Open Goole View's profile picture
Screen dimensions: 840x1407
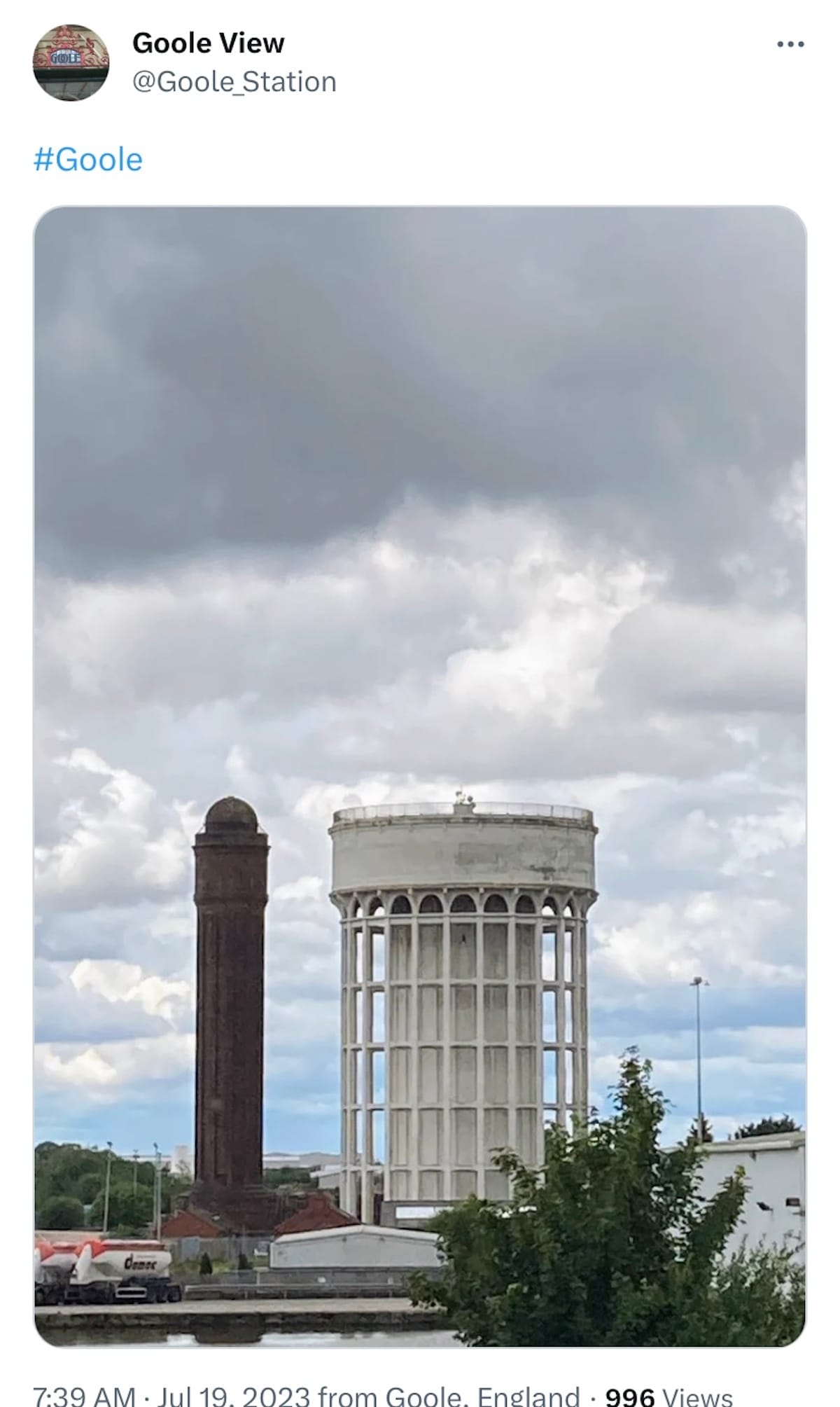71,63
